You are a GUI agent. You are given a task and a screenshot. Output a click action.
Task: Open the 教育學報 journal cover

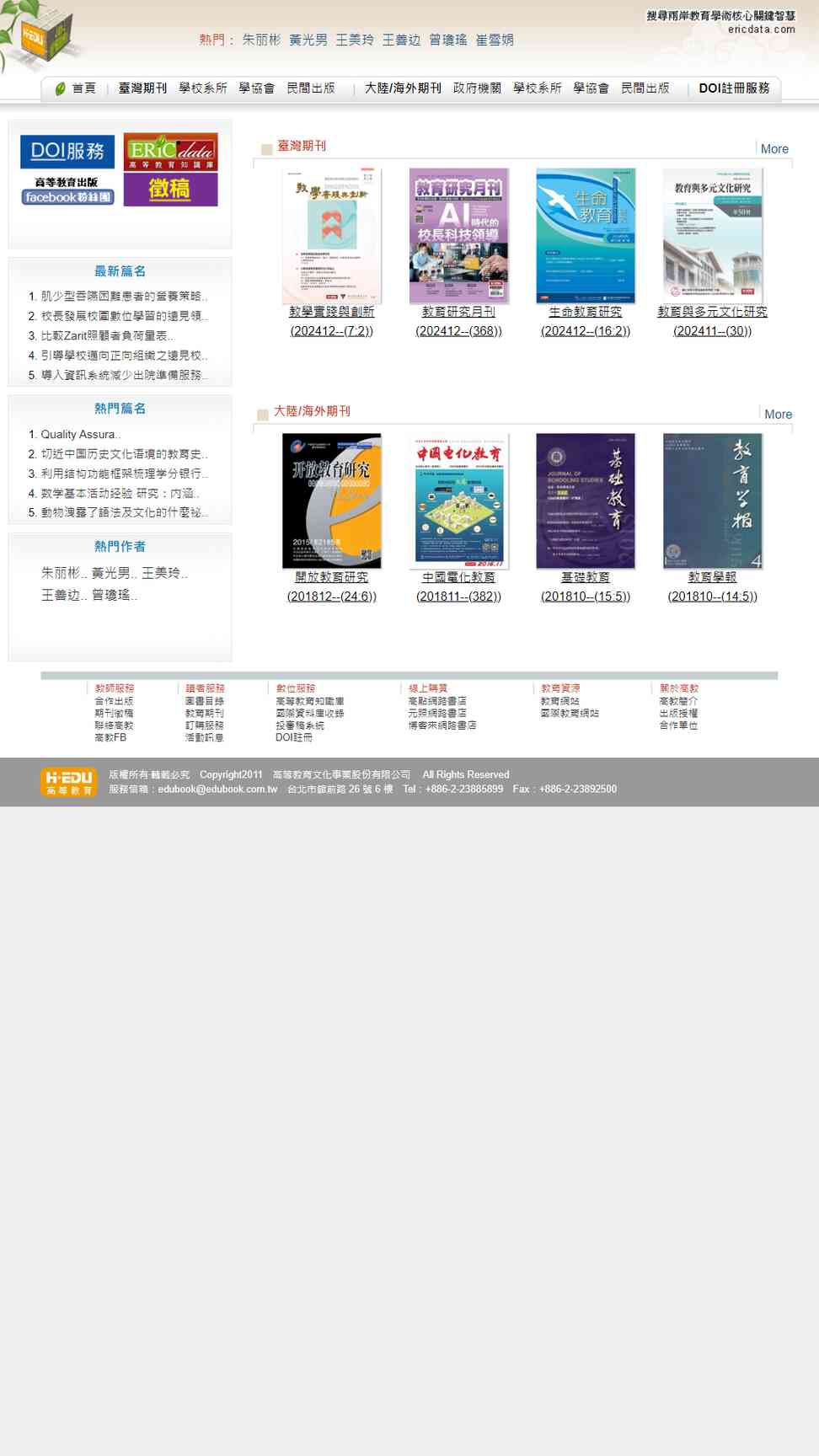coord(713,501)
